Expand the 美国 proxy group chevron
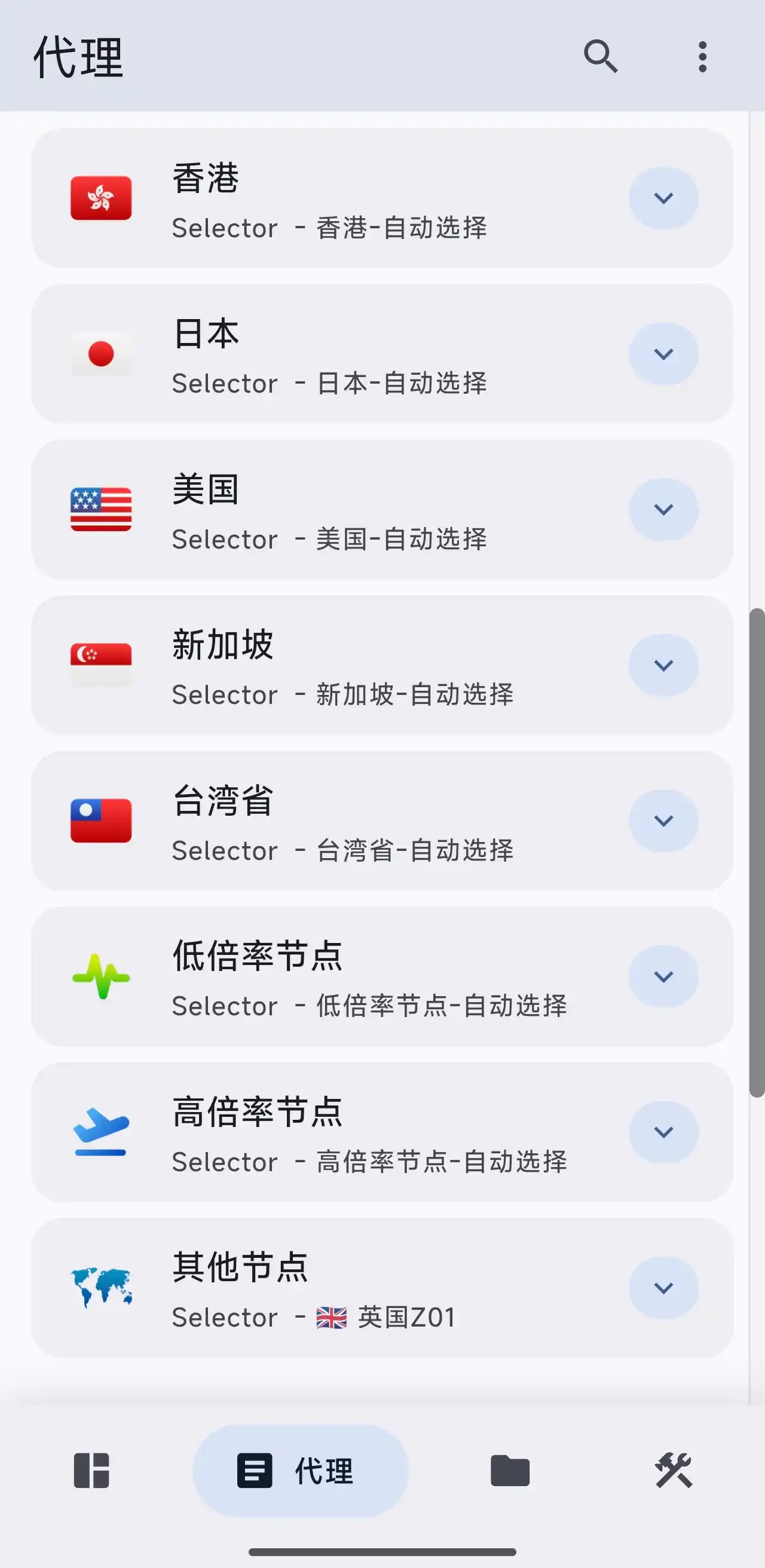 pyautogui.click(x=663, y=510)
